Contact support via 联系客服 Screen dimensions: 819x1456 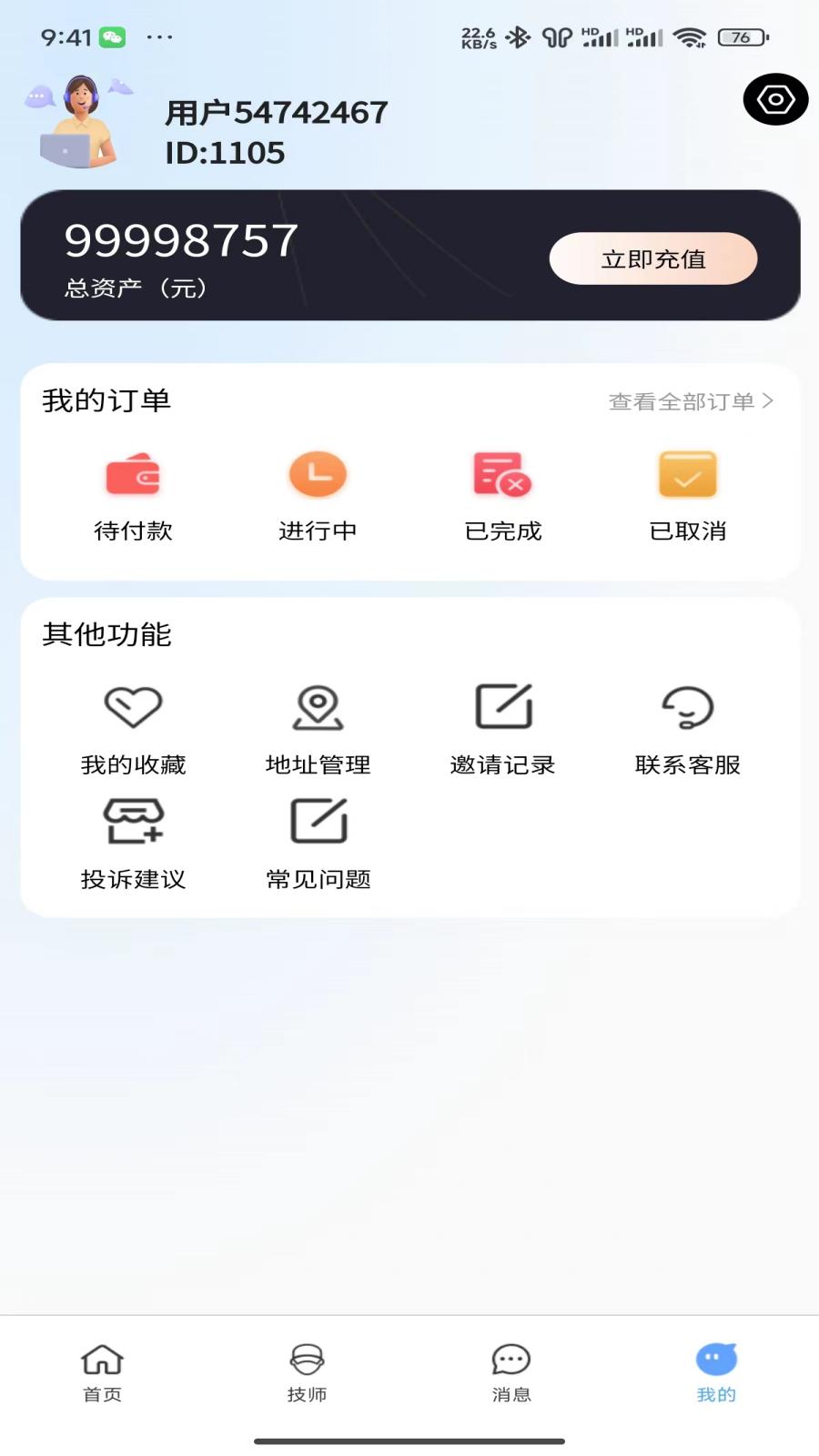point(687,729)
